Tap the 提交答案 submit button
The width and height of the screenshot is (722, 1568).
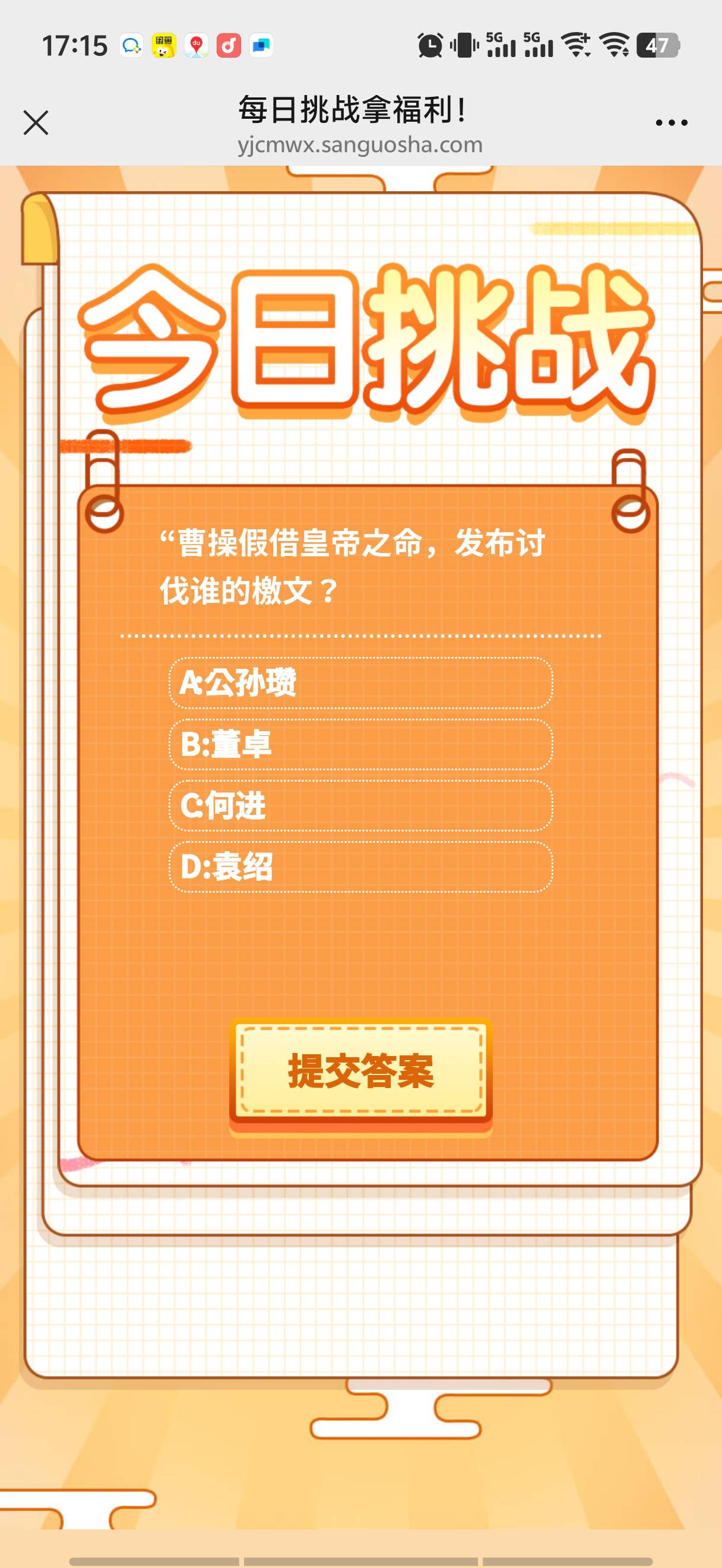[x=360, y=1071]
